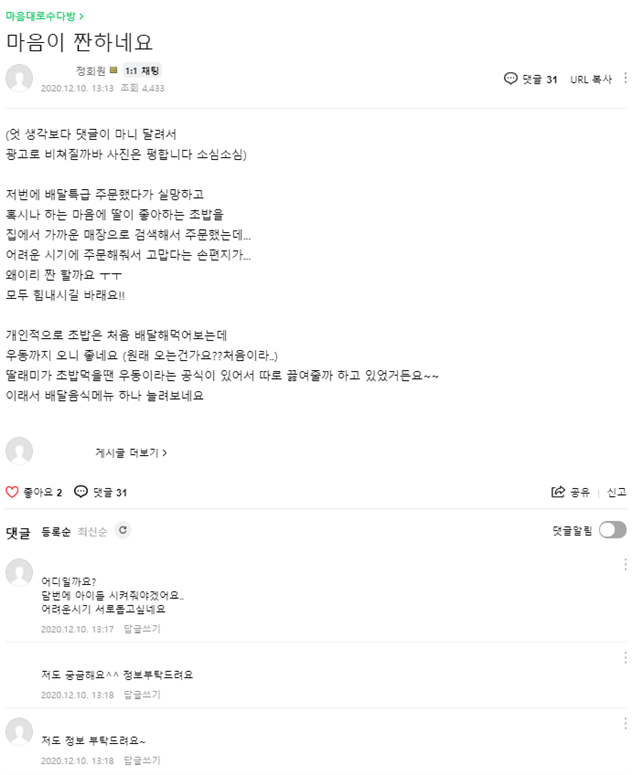Open the 마음대로수다방 board link

point(44,16)
